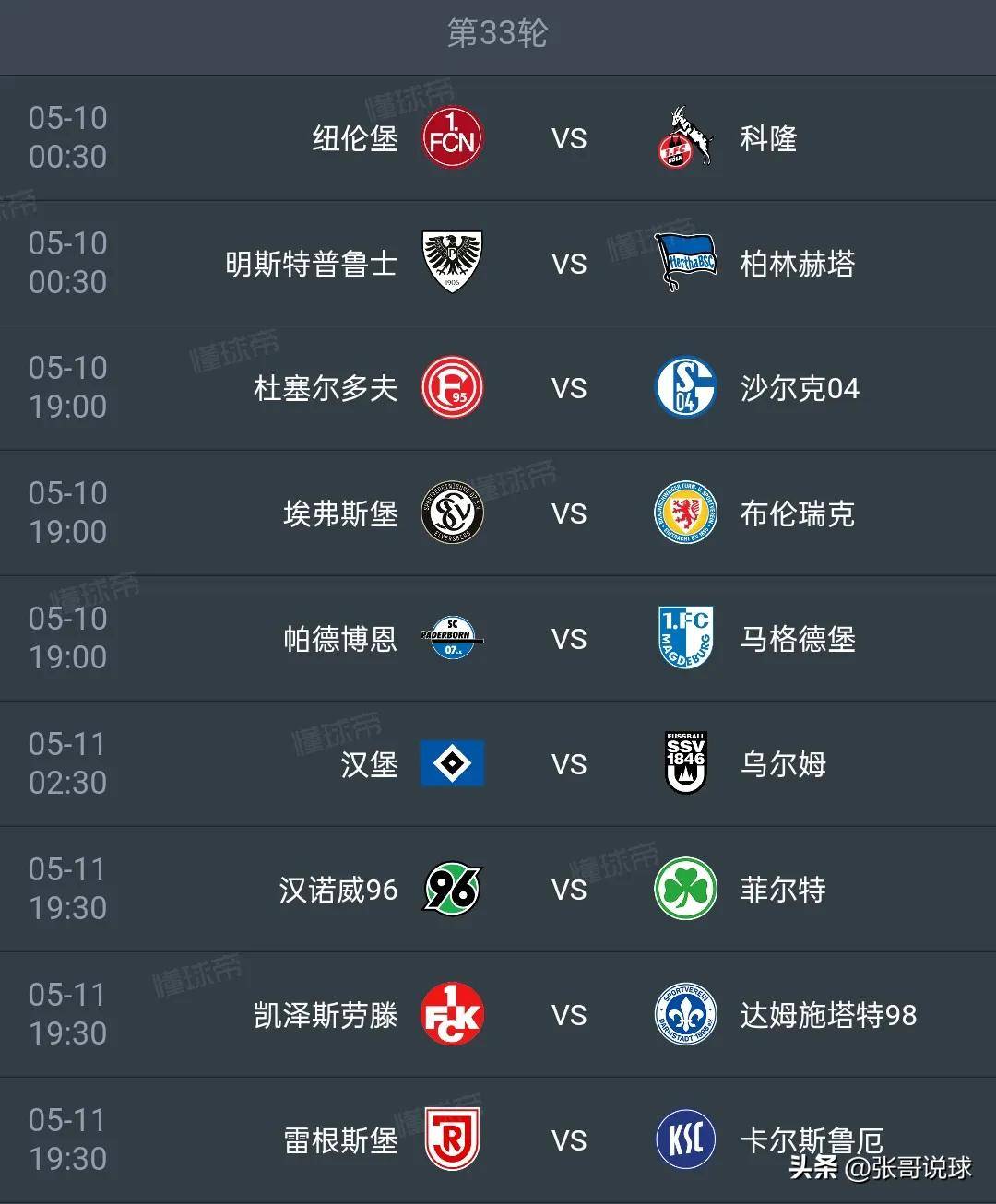Click the Regensburg R logo
Viewport: 996px width, 1204px height.
point(451,1140)
